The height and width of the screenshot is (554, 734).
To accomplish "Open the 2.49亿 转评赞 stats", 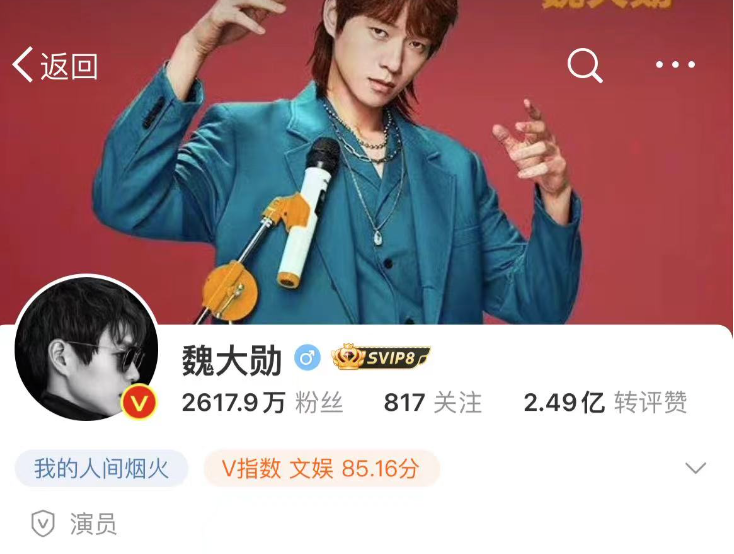I will (605, 403).
